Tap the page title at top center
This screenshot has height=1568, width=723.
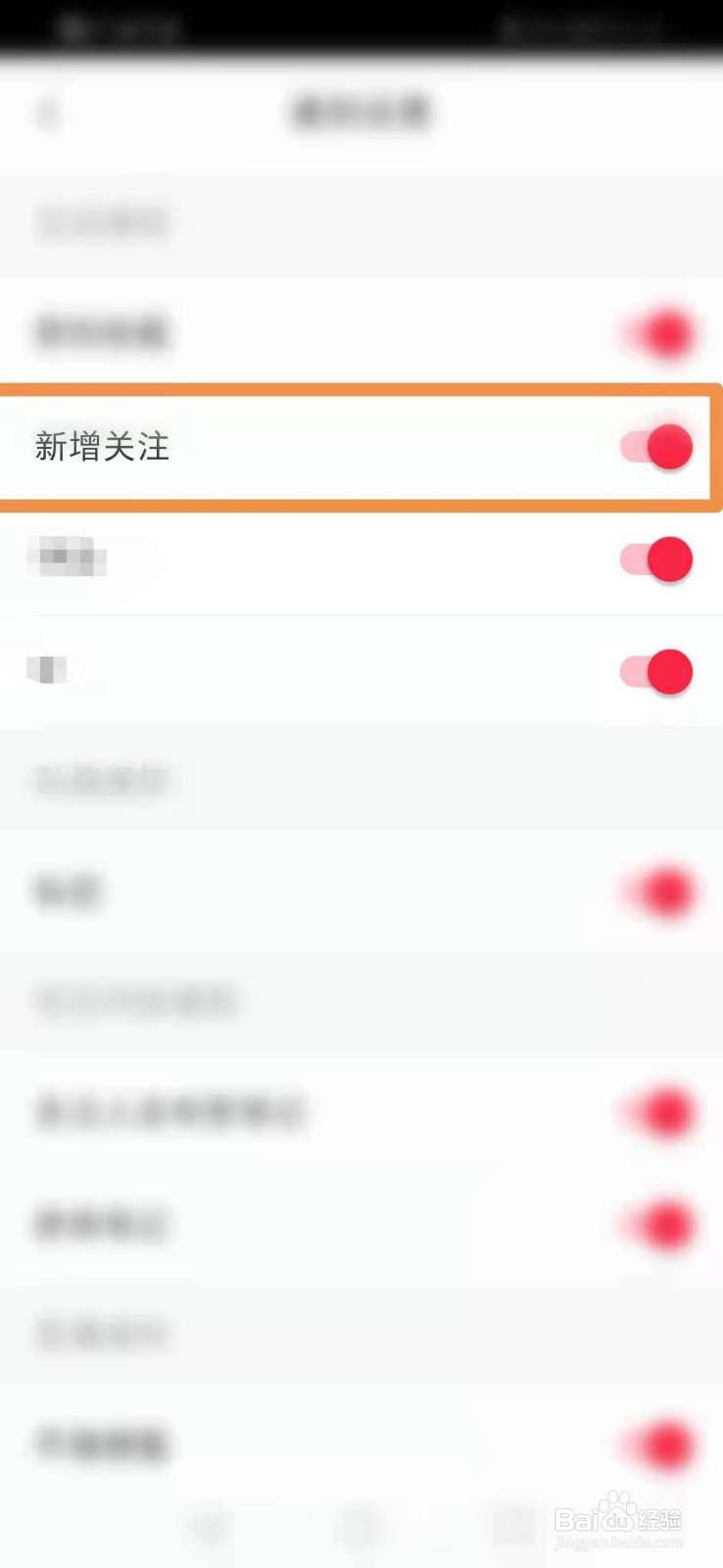(x=360, y=111)
